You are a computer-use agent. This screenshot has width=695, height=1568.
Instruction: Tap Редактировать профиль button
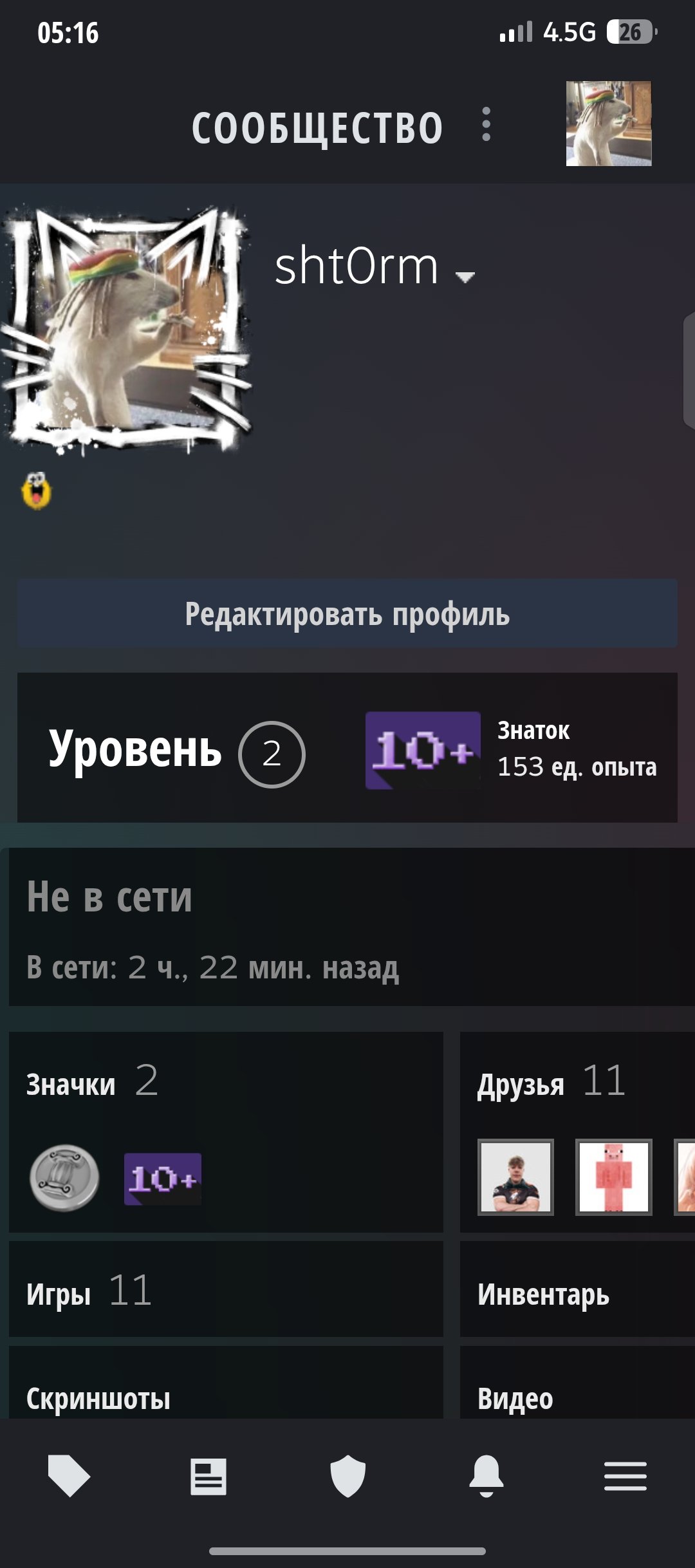347,613
